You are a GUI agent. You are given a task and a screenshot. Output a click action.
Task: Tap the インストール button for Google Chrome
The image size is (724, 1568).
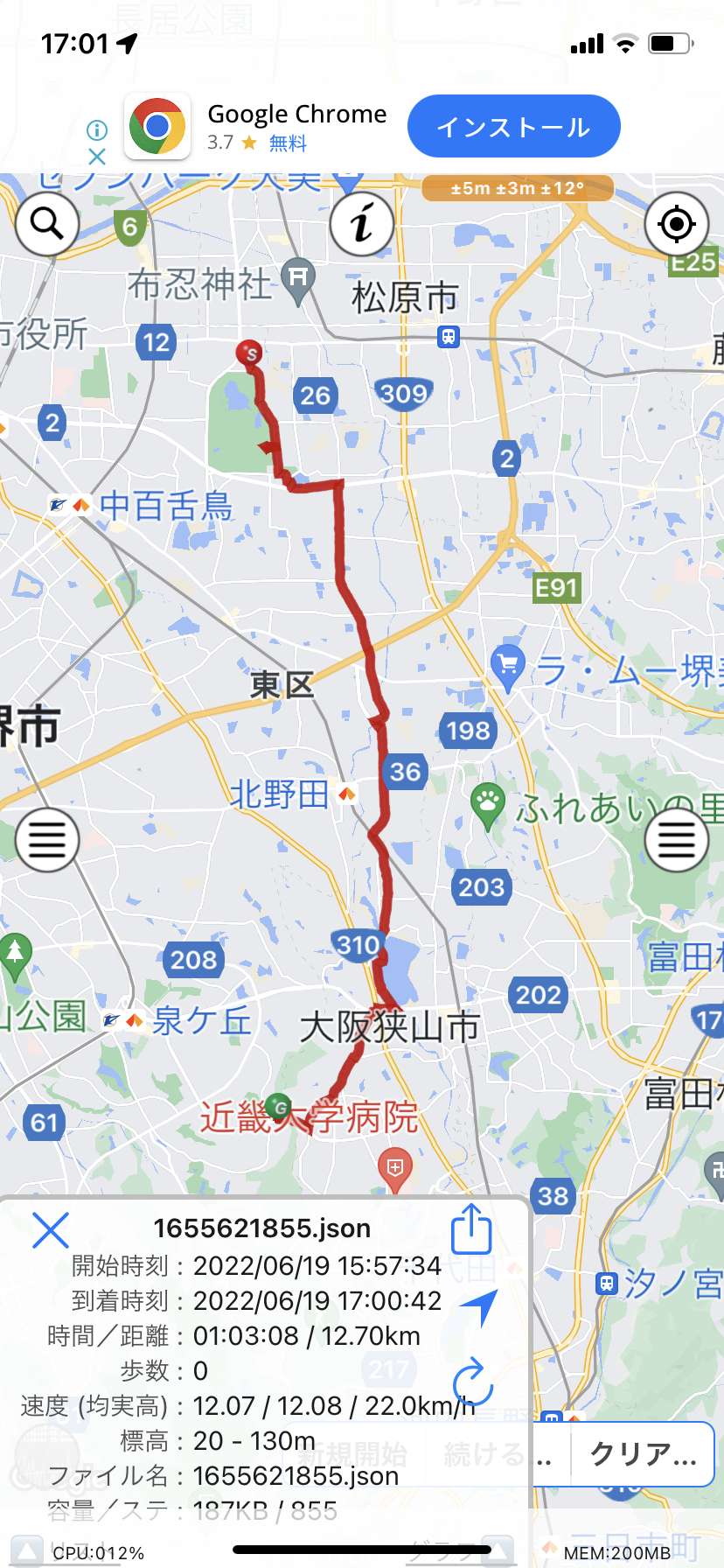click(x=513, y=127)
